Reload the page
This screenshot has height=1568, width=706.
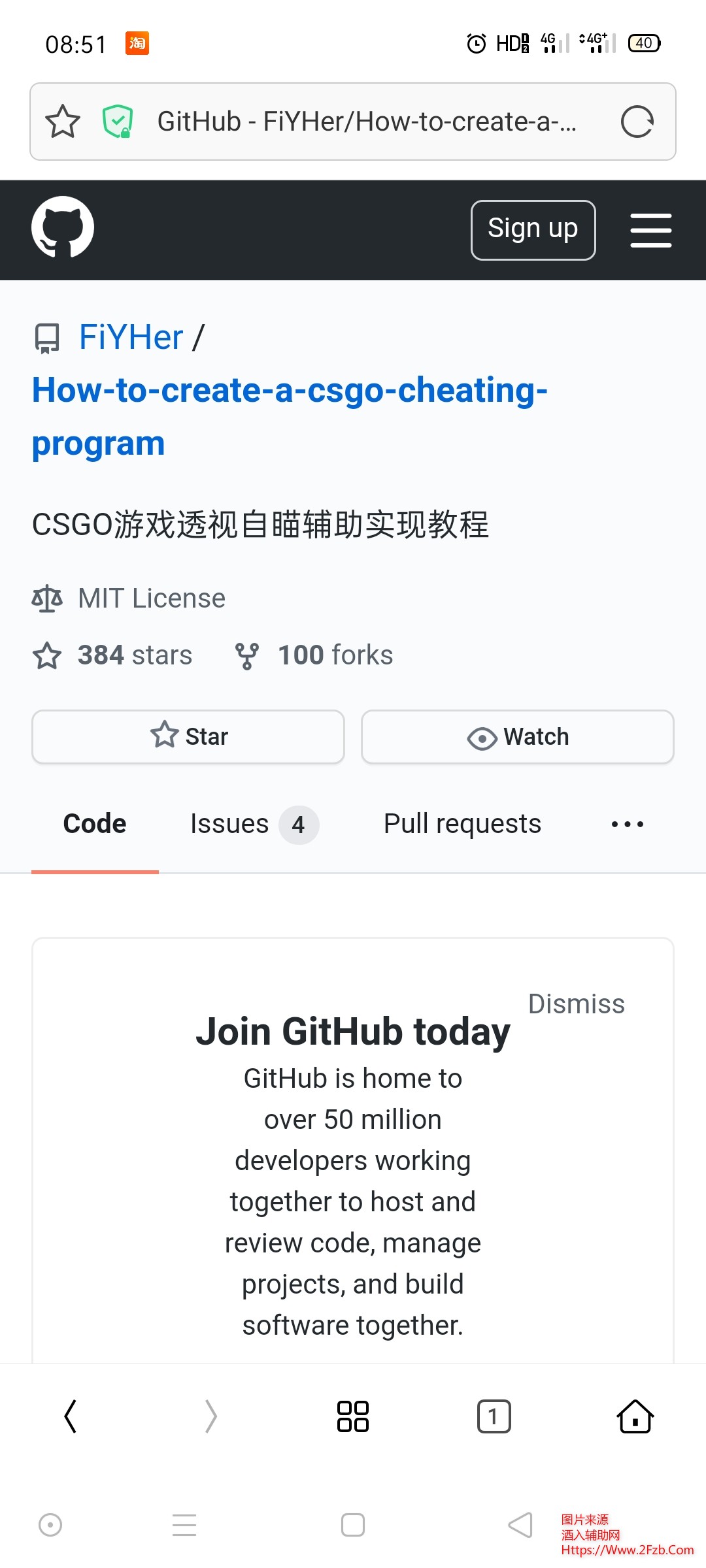(637, 122)
